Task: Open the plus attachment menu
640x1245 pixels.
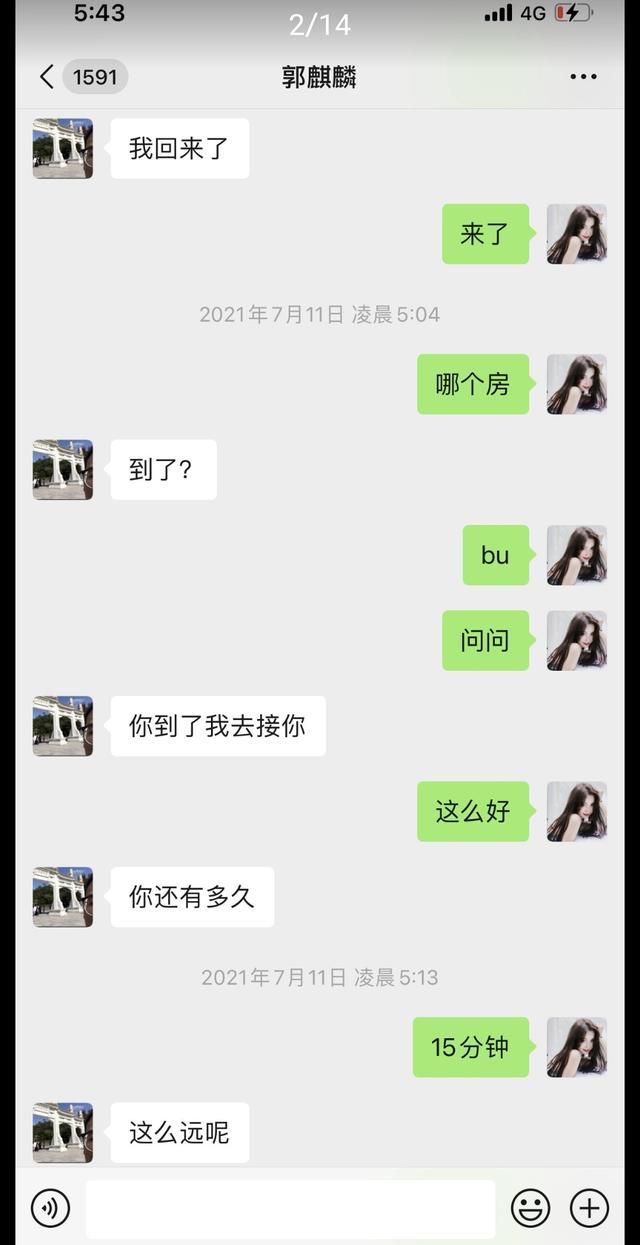Action: (589, 1209)
